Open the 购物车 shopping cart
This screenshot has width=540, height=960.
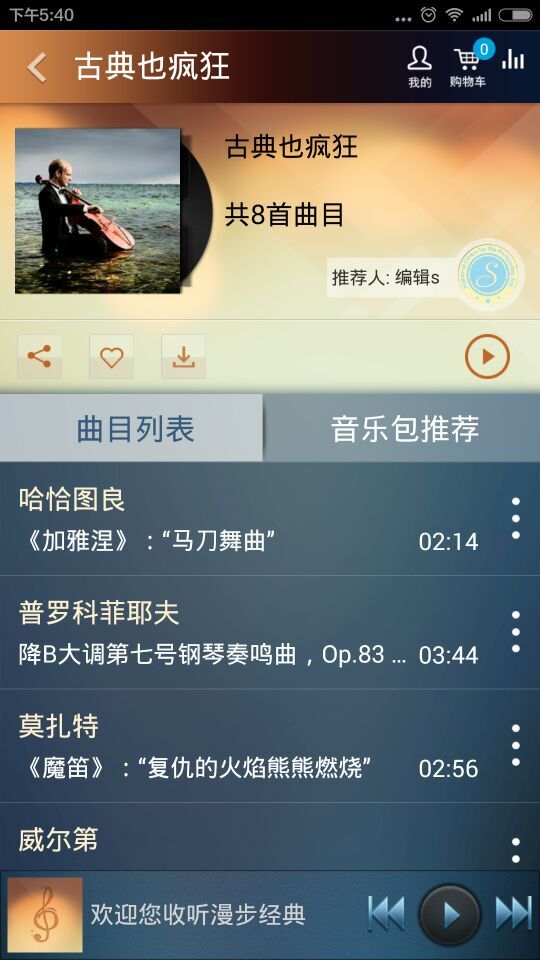[468, 67]
